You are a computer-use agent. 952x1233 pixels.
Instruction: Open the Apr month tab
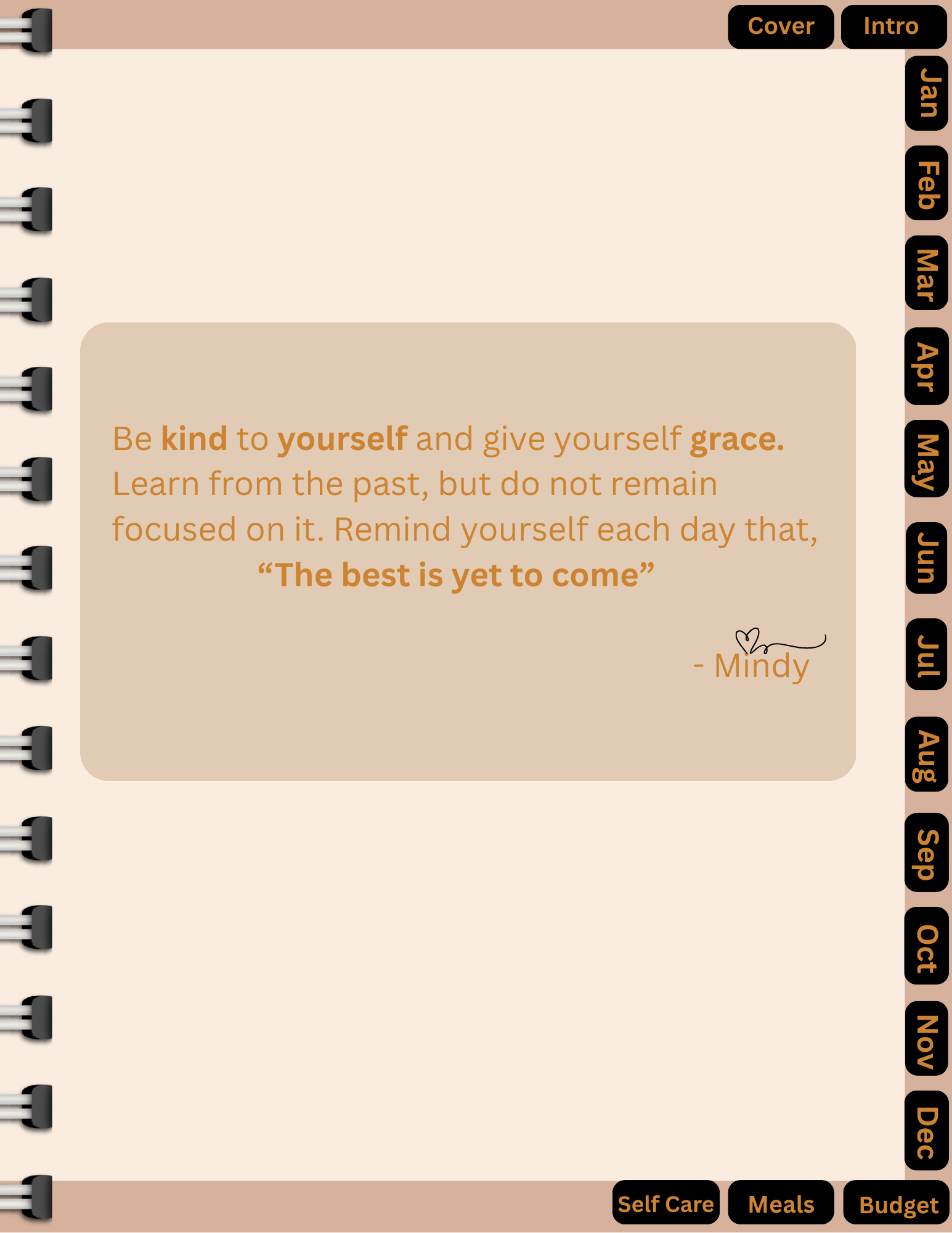coord(927,366)
